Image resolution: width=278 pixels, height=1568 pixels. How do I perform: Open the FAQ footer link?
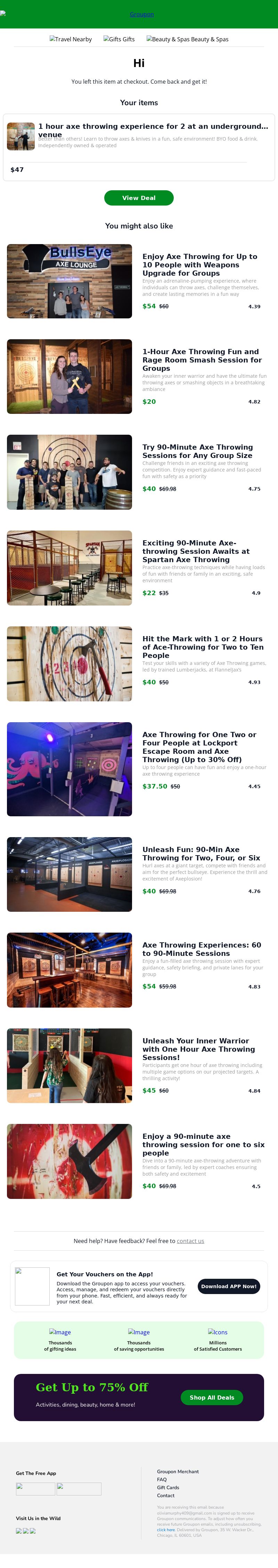162,1479
